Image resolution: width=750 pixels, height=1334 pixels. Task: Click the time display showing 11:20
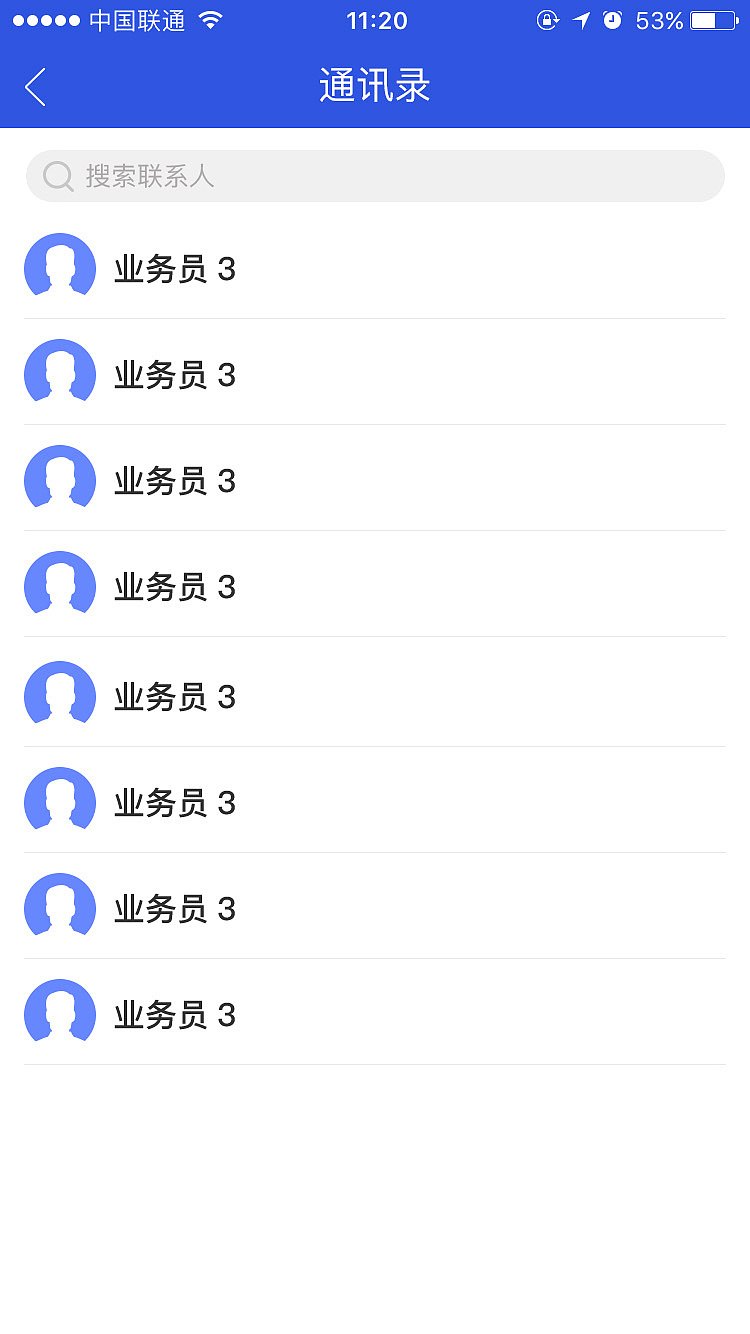376,20
